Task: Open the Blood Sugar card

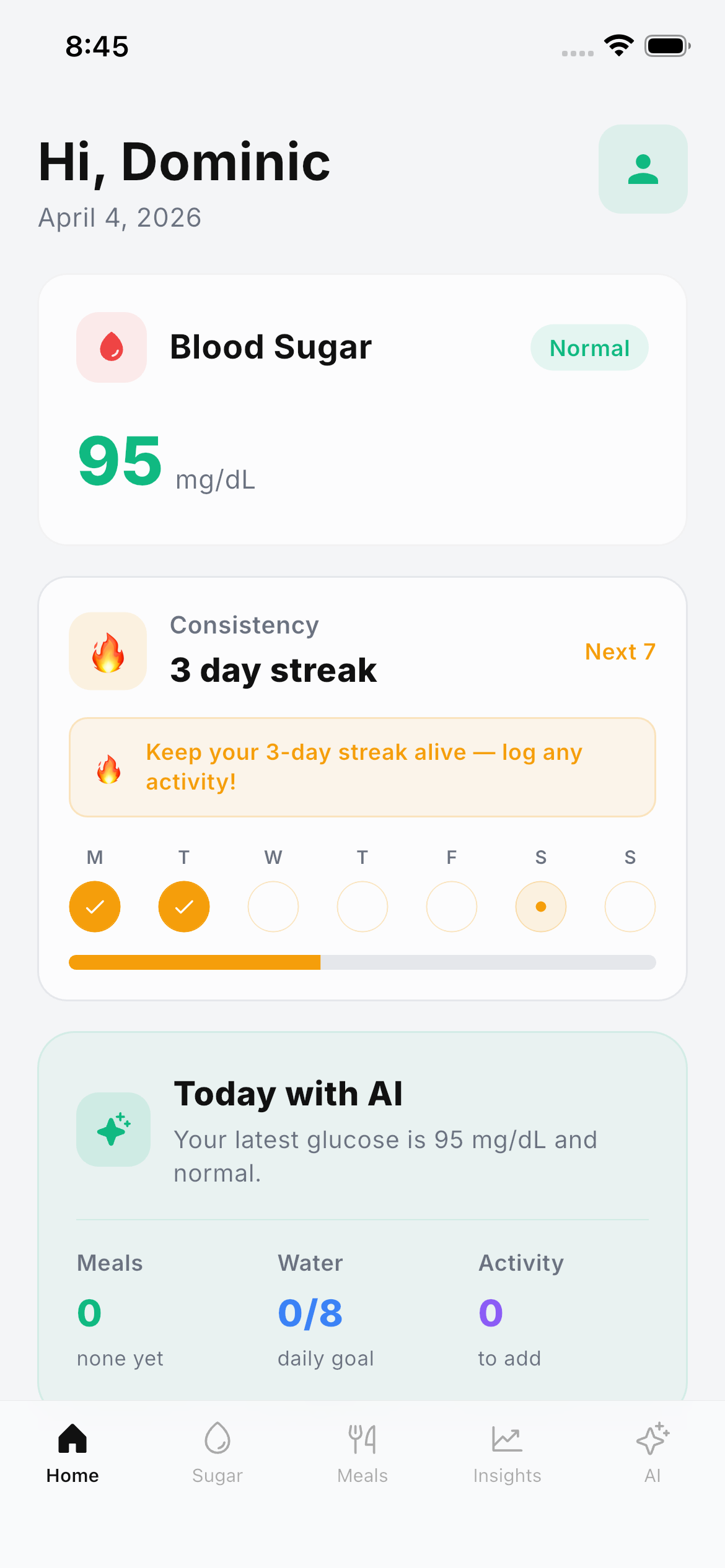Action: pos(362,409)
